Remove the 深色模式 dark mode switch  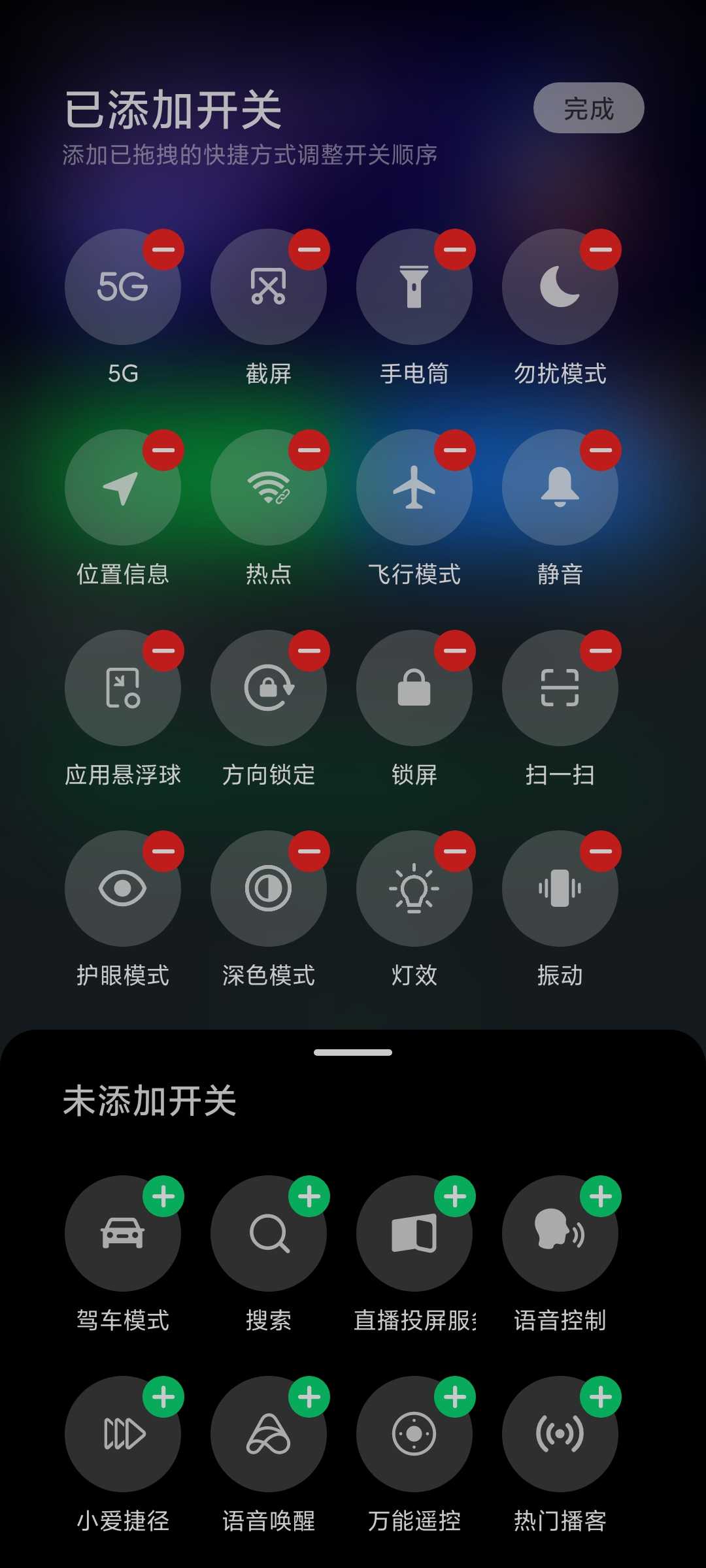pos(309,851)
